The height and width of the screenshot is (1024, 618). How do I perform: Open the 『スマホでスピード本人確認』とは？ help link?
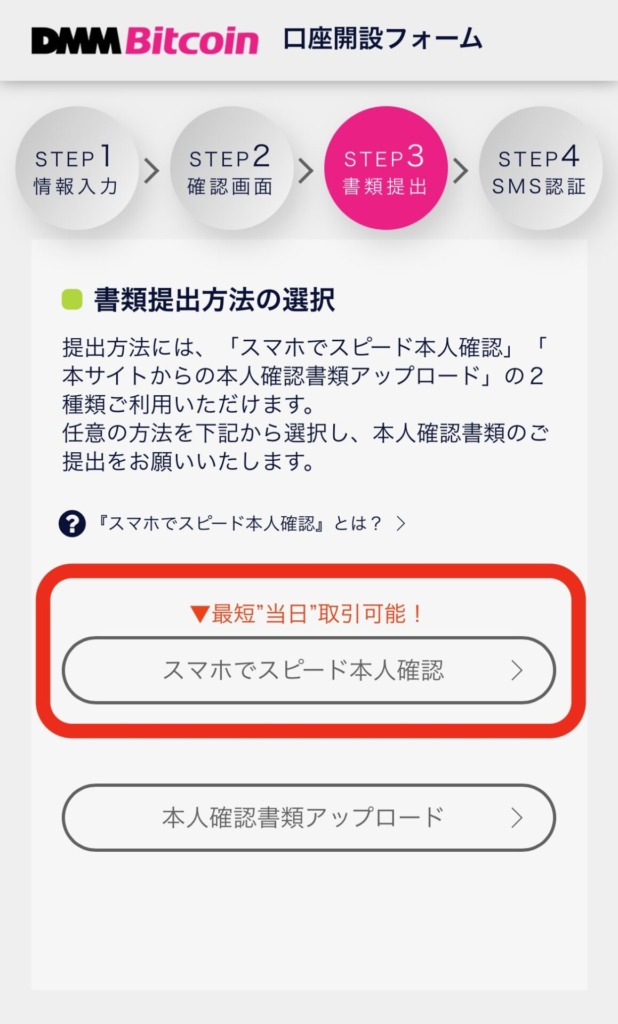point(232,524)
